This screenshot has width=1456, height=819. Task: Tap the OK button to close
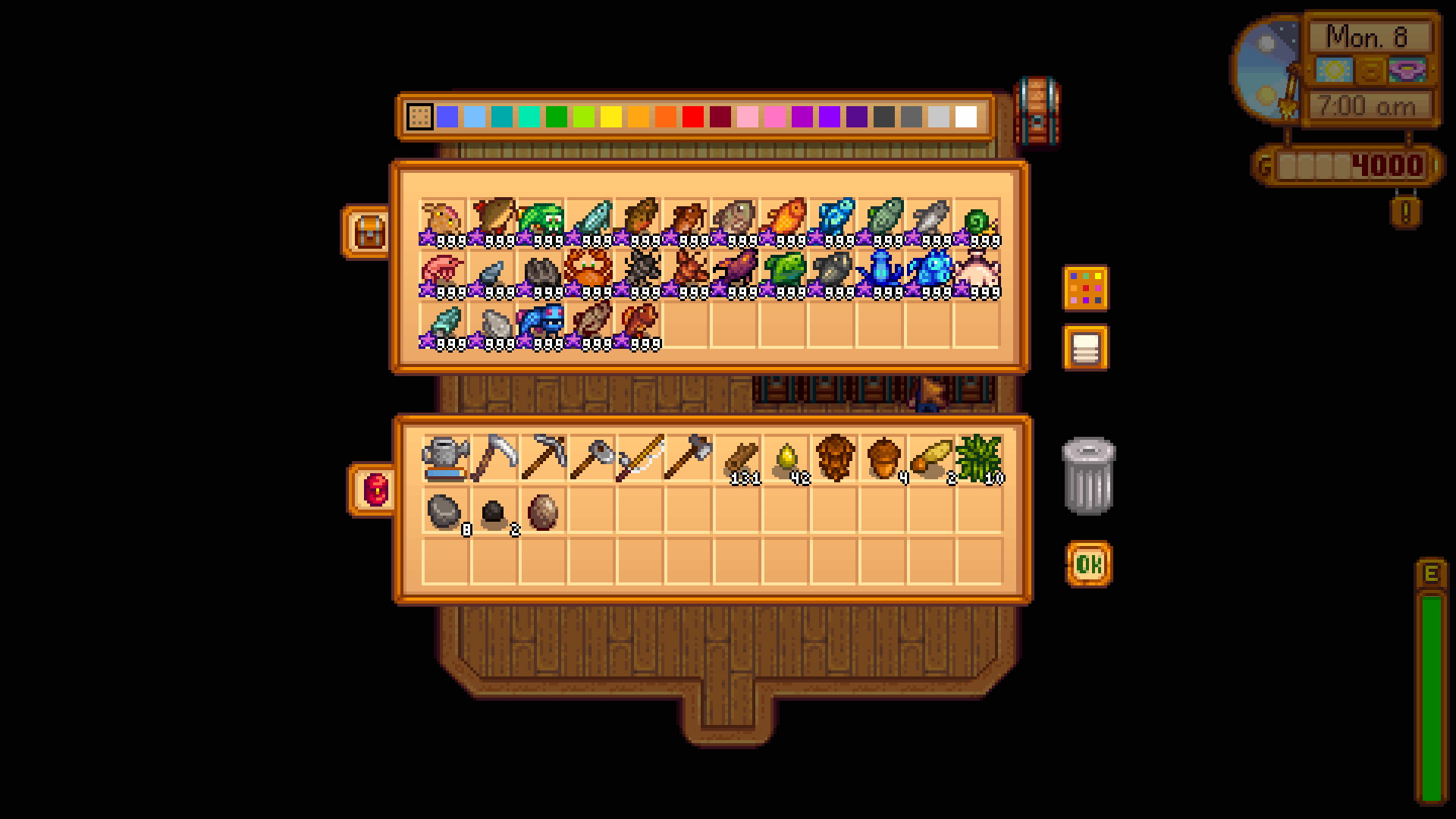1089,564
